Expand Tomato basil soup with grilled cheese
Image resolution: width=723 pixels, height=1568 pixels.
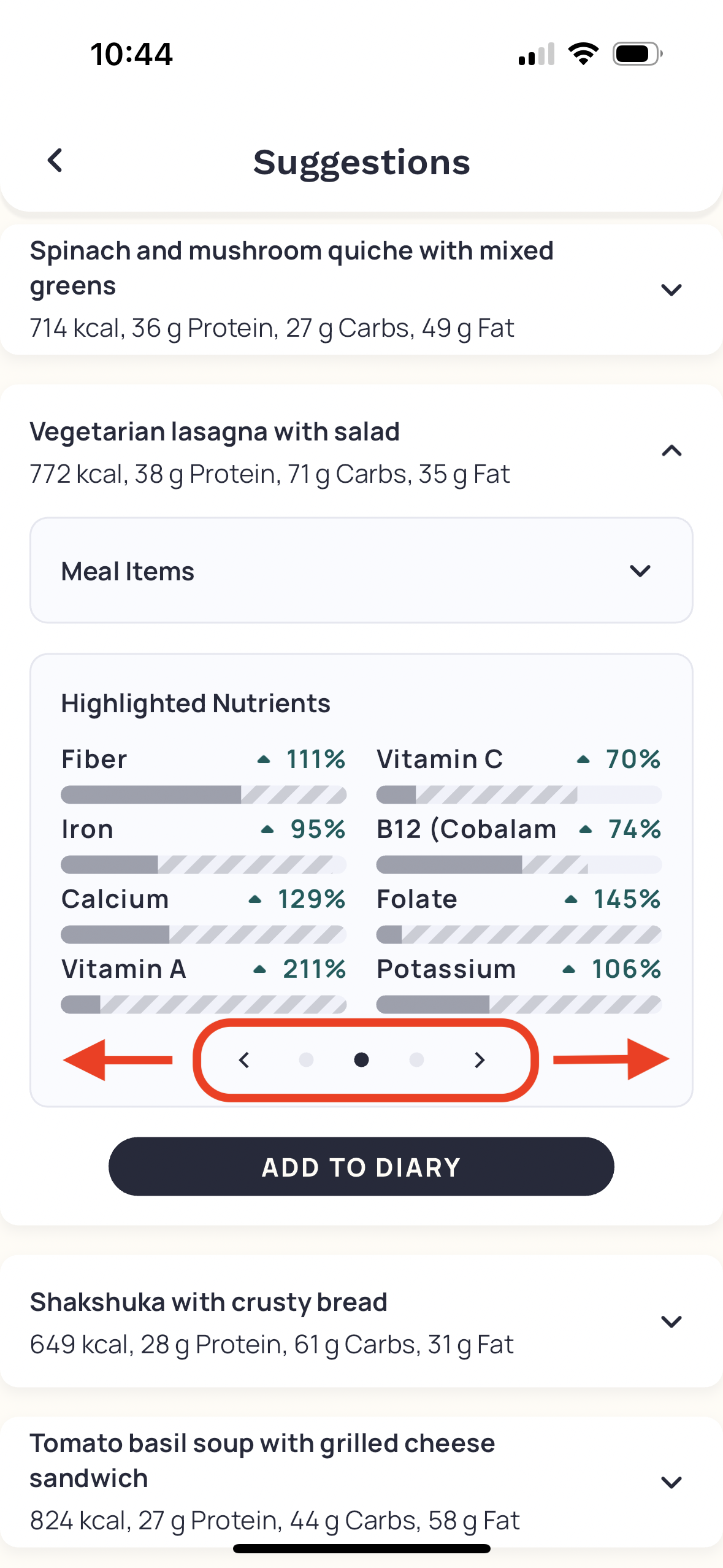[671, 1482]
